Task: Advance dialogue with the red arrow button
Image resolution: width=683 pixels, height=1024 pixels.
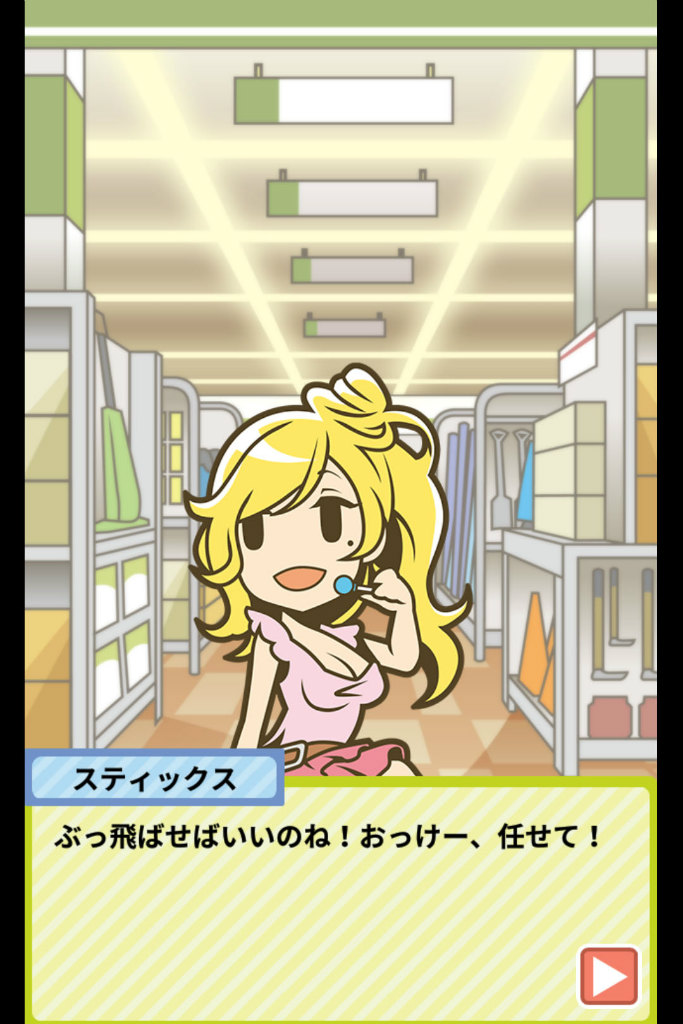Action: point(609,976)
